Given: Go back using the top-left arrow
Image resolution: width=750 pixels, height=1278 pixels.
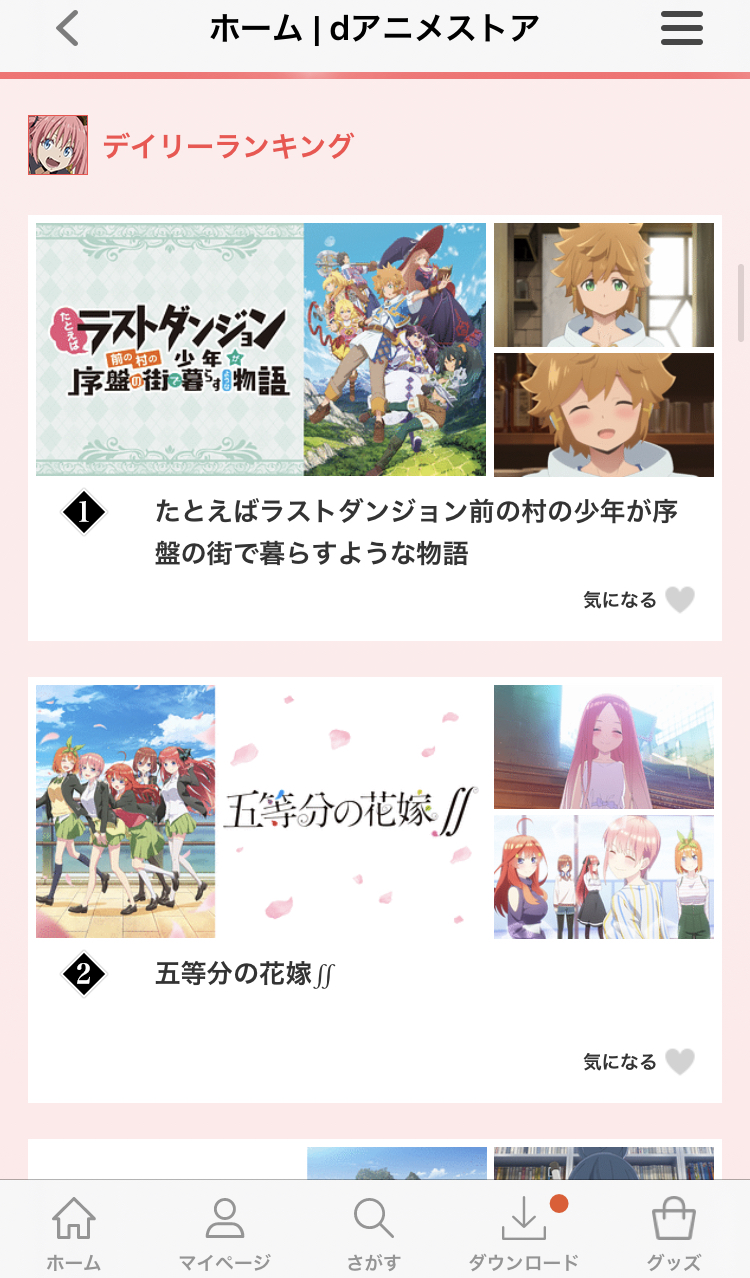Looking at the screenshot, I should (67, 30).
